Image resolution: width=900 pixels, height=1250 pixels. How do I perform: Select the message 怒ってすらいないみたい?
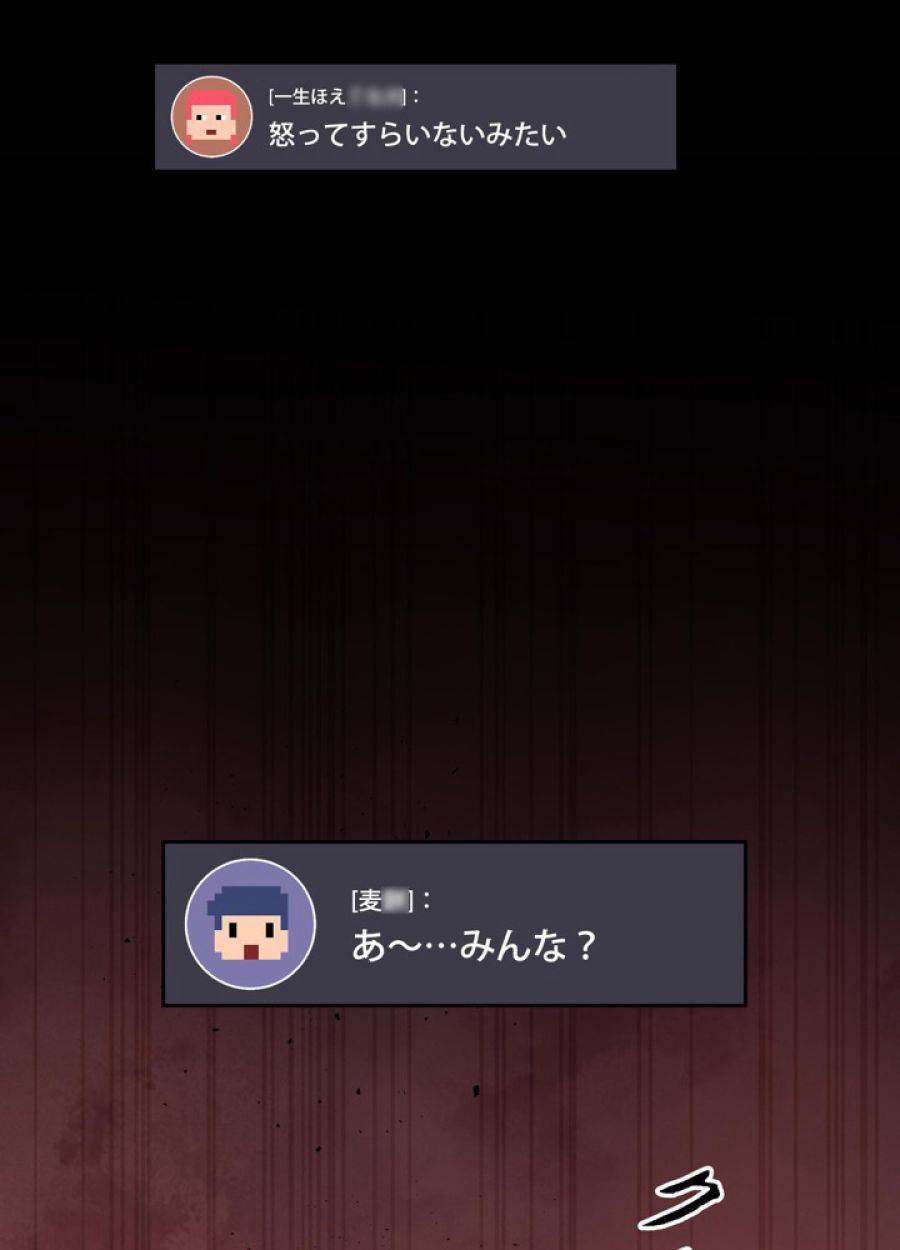(x=416, y=131)
